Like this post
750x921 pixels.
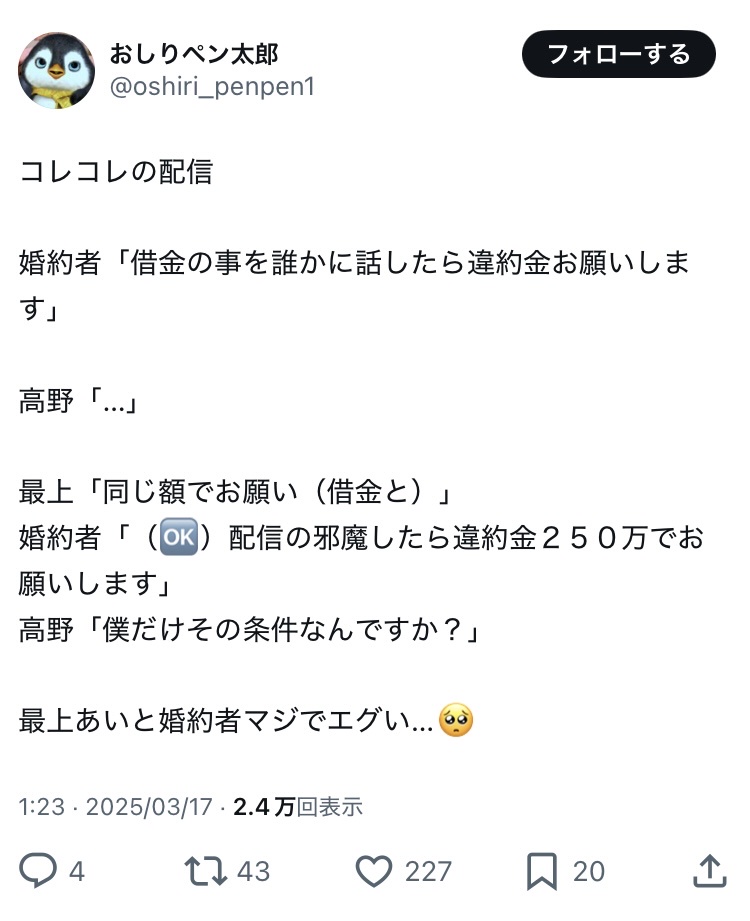(374, 871)
